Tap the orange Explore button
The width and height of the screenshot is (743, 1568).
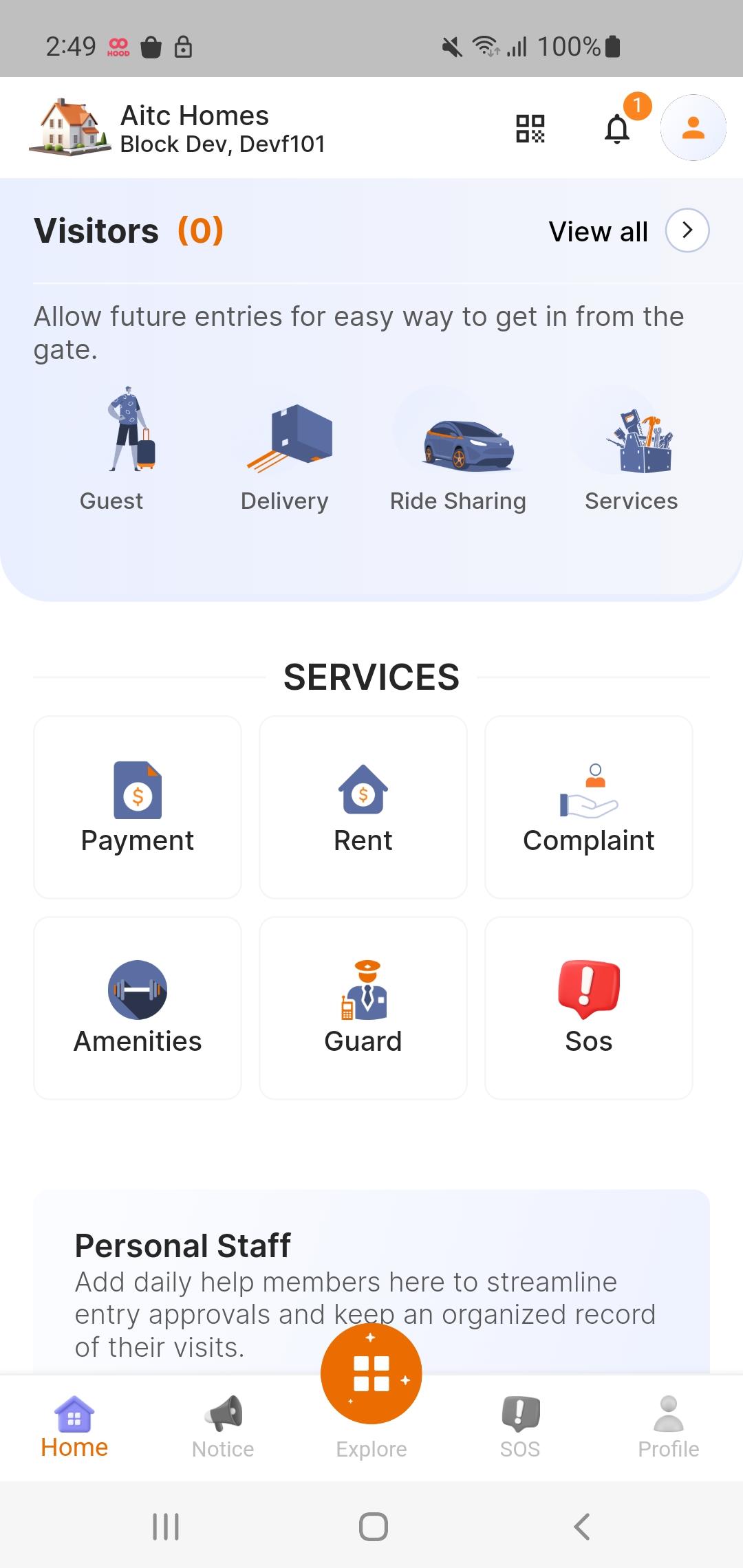pyautogui.click(x=371, y=1374)
